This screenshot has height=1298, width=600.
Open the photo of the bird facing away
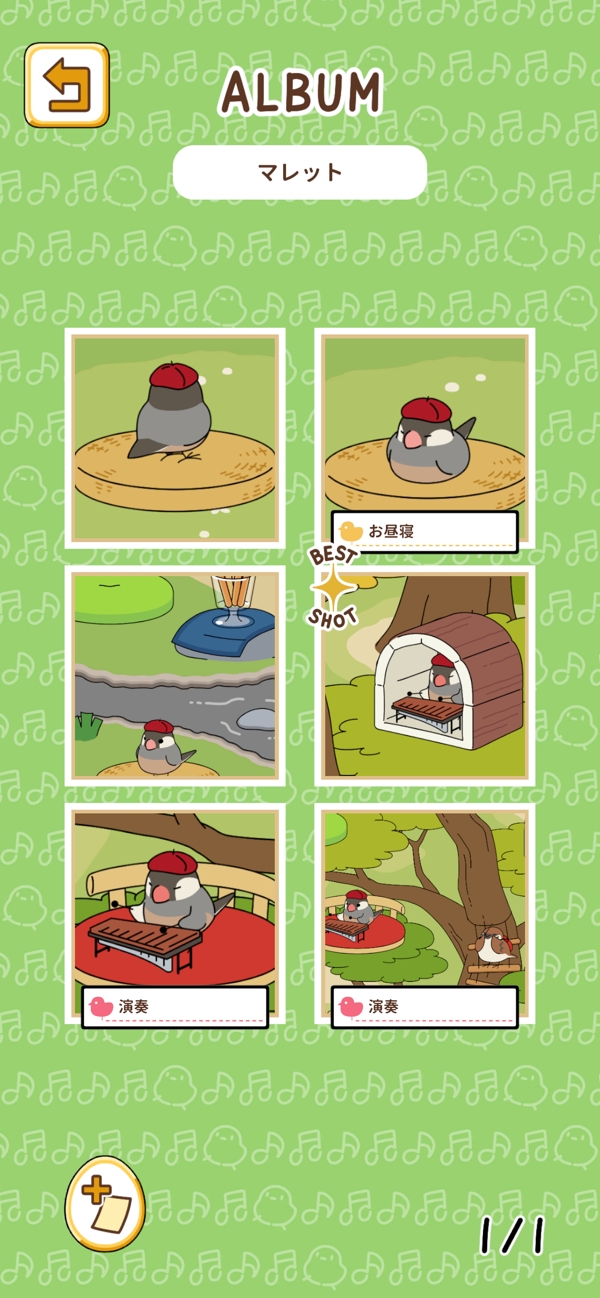click(175, 438)
